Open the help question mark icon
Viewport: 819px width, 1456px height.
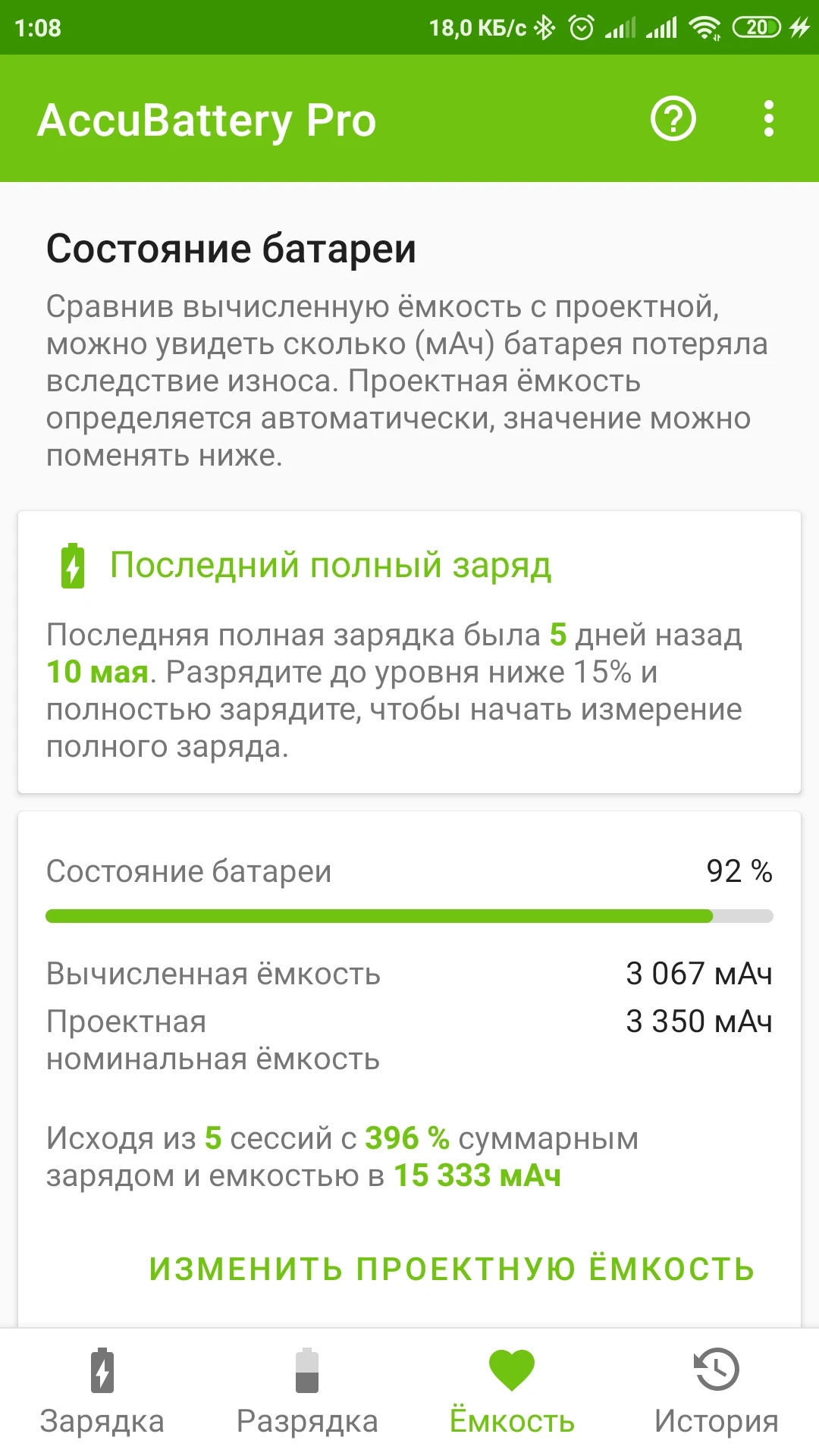tap(673, 119)
